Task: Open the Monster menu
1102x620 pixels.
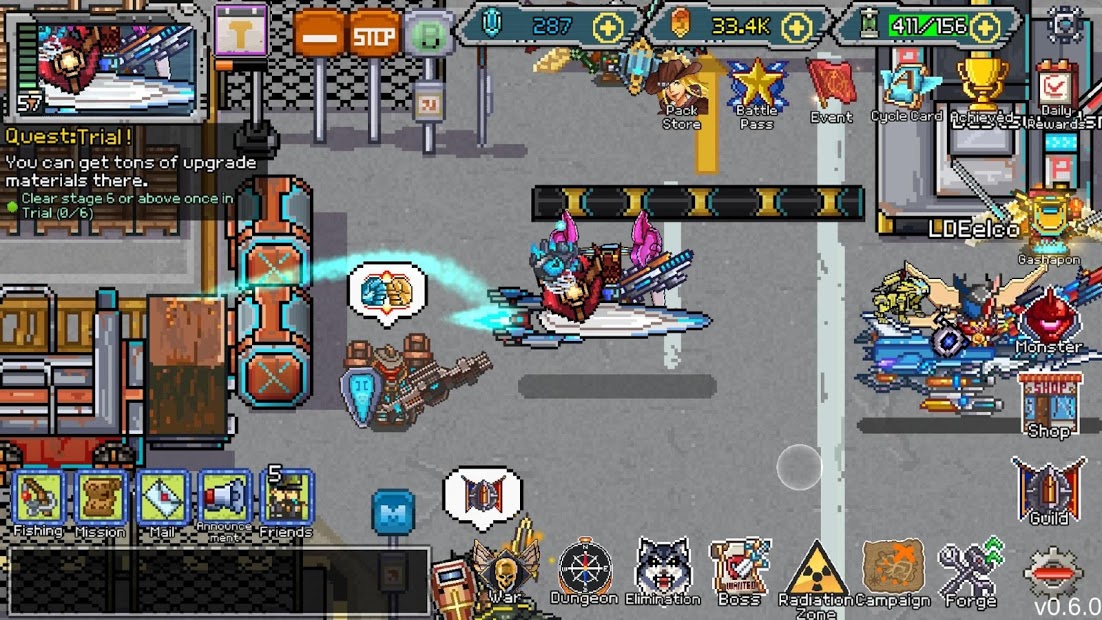Action: pos(1048,320)
